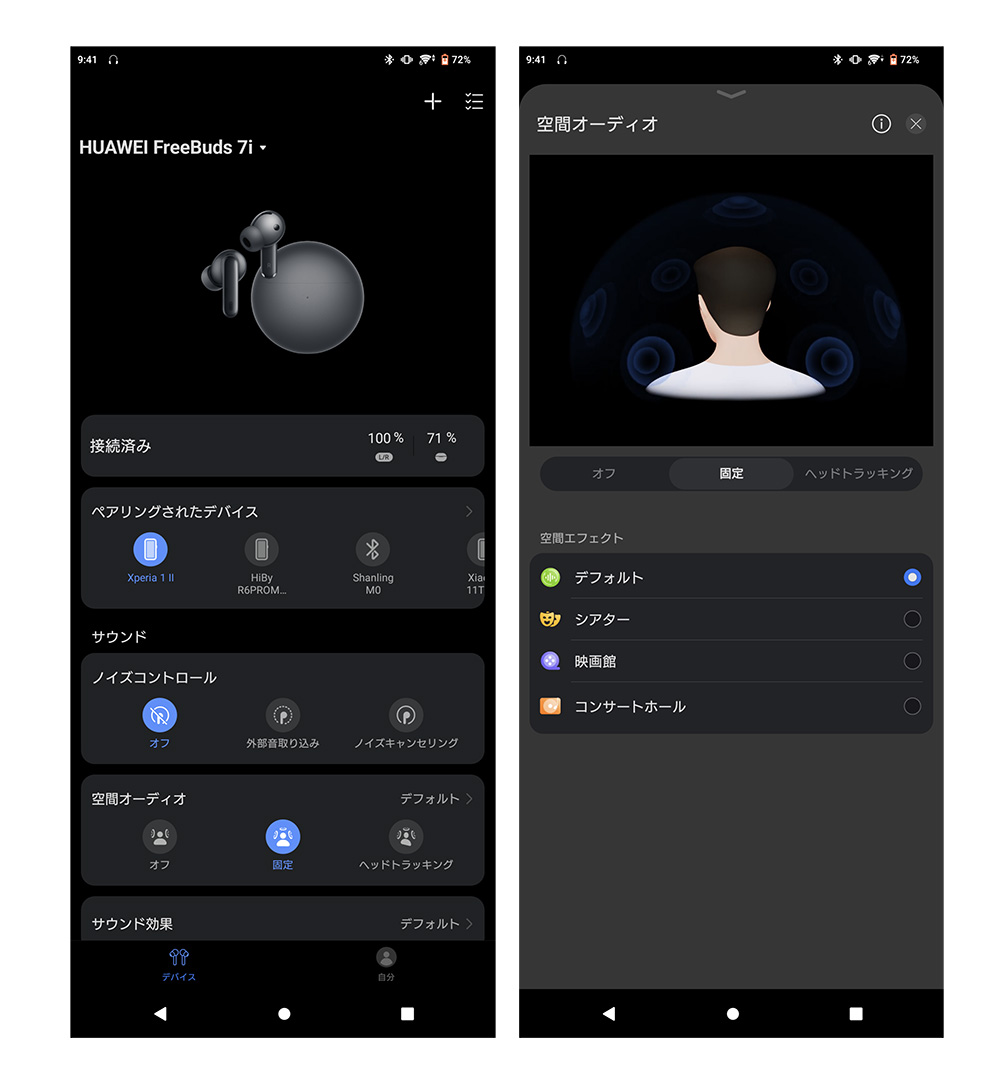Collapse panel with top chevron handle
1000x1073 pixels.
pyautogui.click(x=731, y=94)
